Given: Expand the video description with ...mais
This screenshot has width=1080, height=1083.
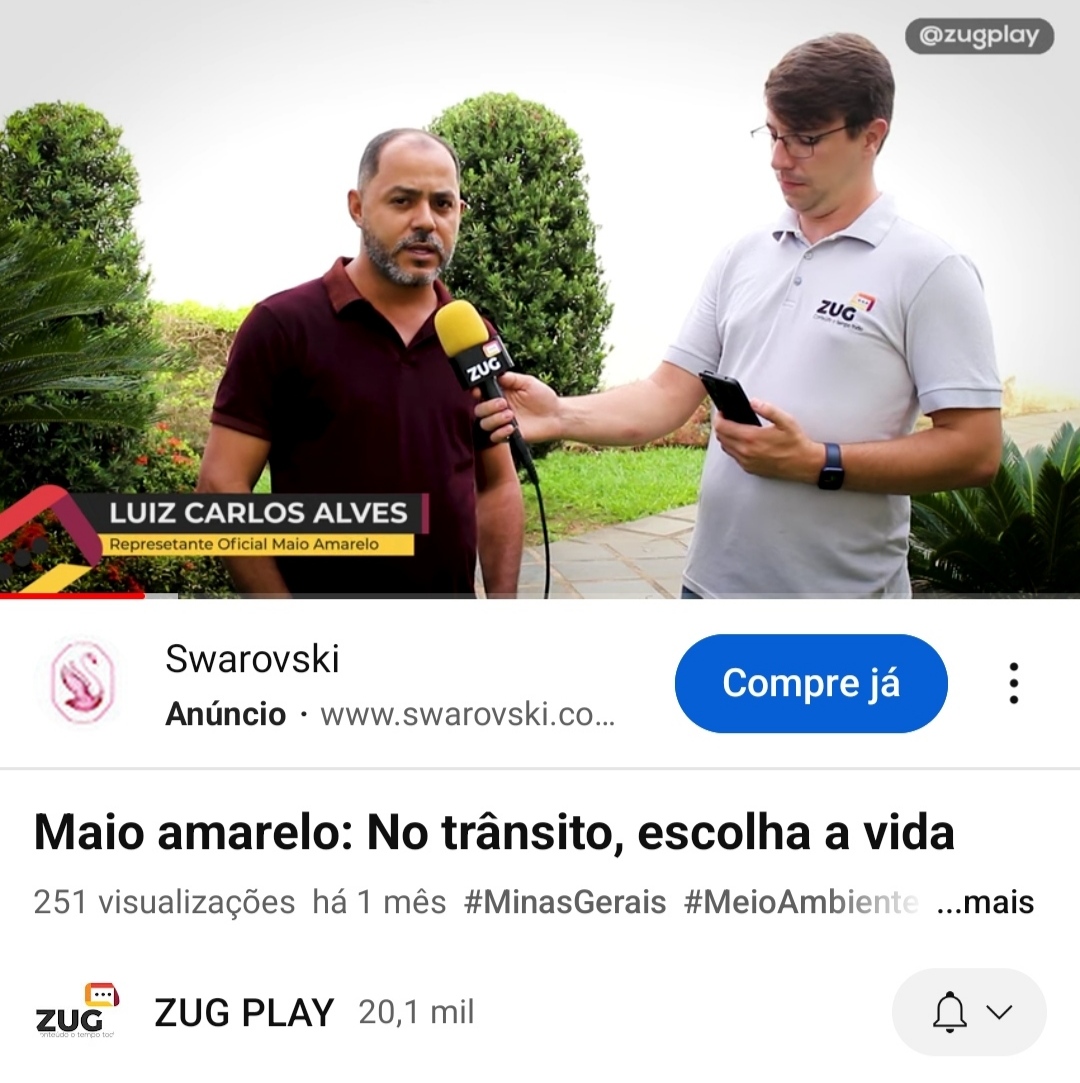Looking at the screenshot, I should 985,902.
